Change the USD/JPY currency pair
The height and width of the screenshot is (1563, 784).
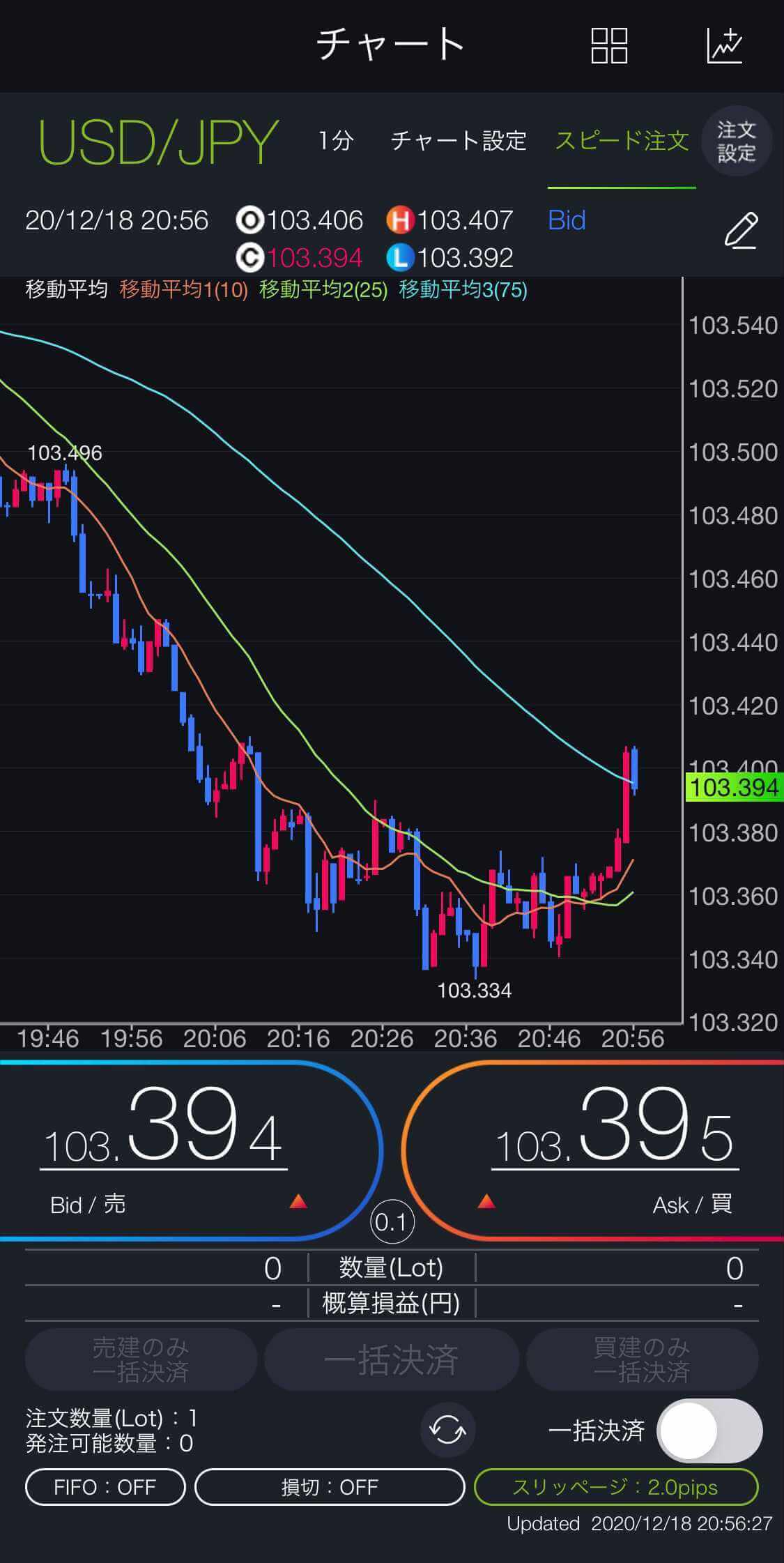[159, 142]
